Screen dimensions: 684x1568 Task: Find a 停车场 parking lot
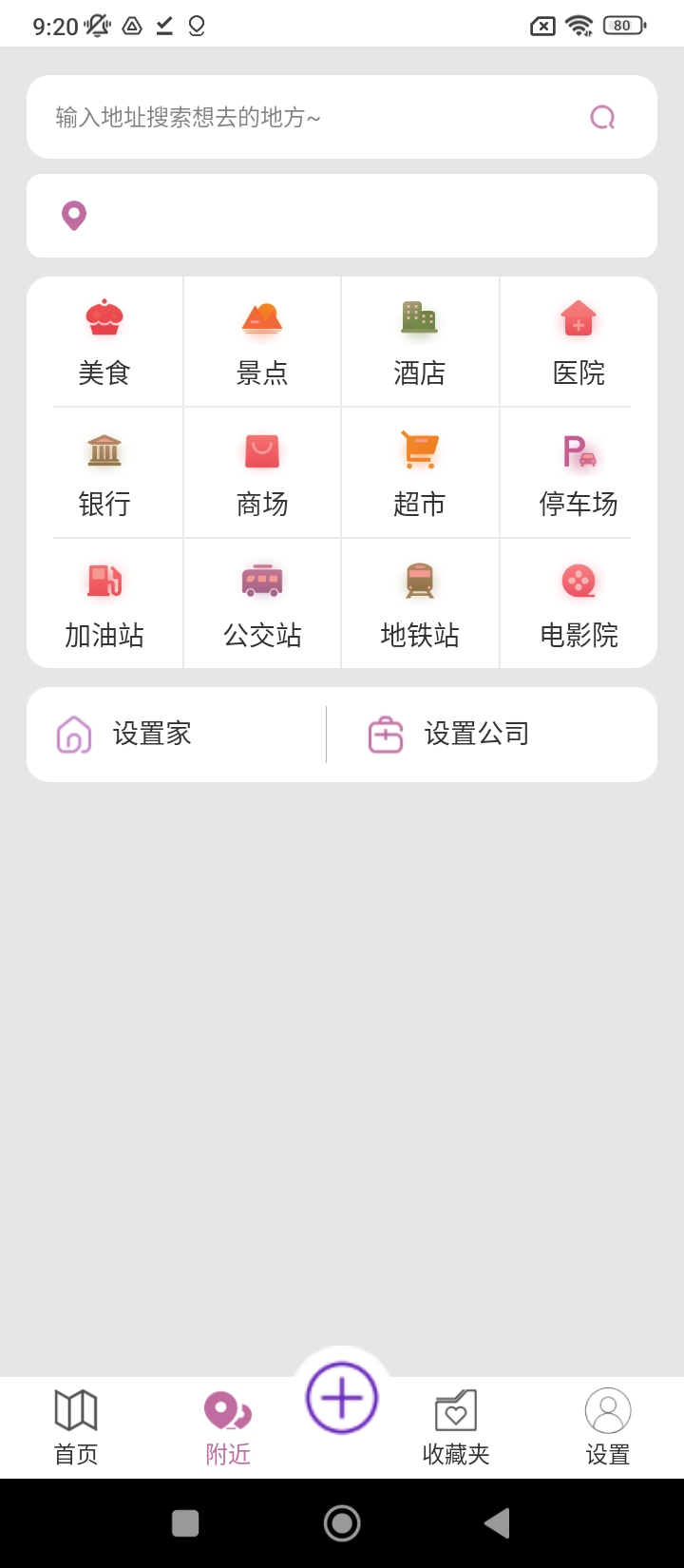coord(579,473)
